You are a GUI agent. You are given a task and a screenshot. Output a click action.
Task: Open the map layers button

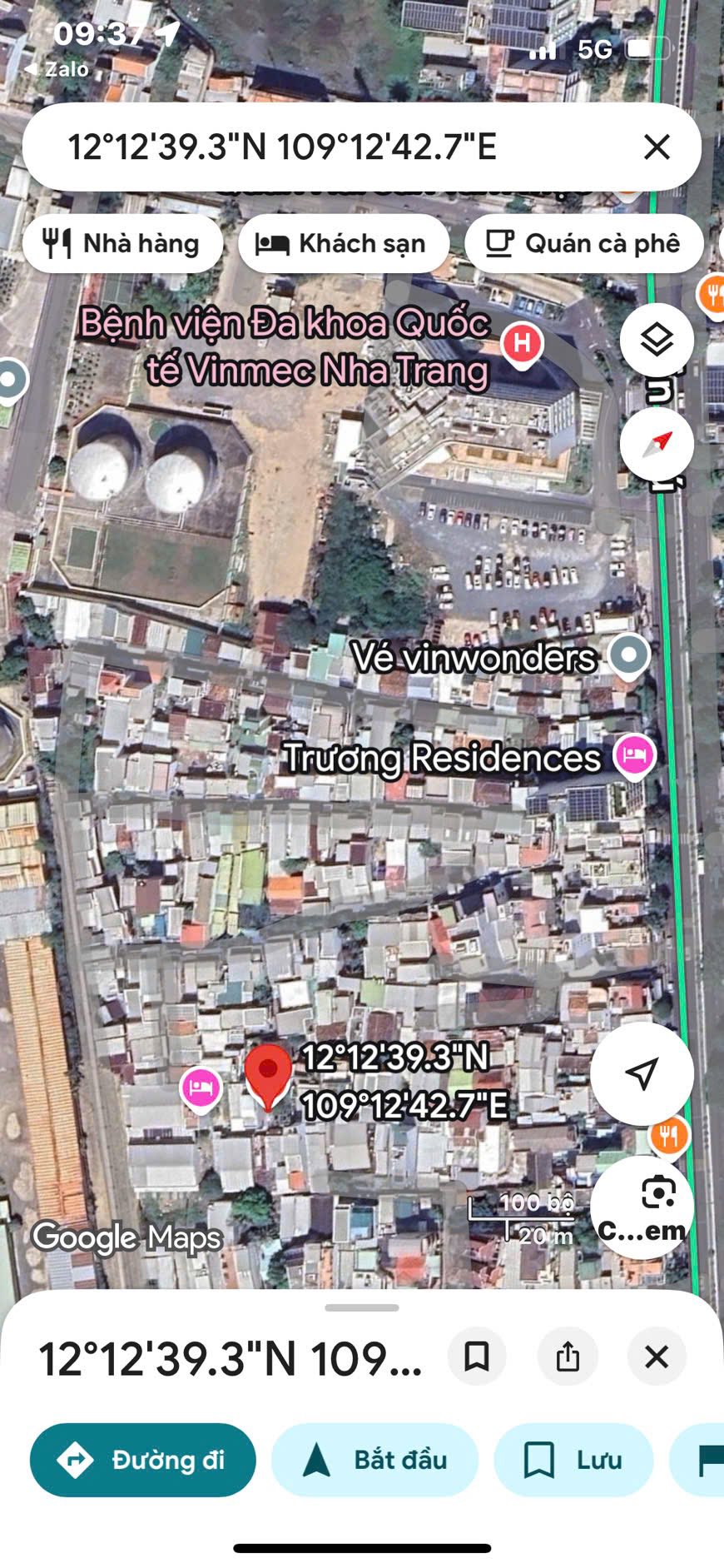(x=657, y=341)
